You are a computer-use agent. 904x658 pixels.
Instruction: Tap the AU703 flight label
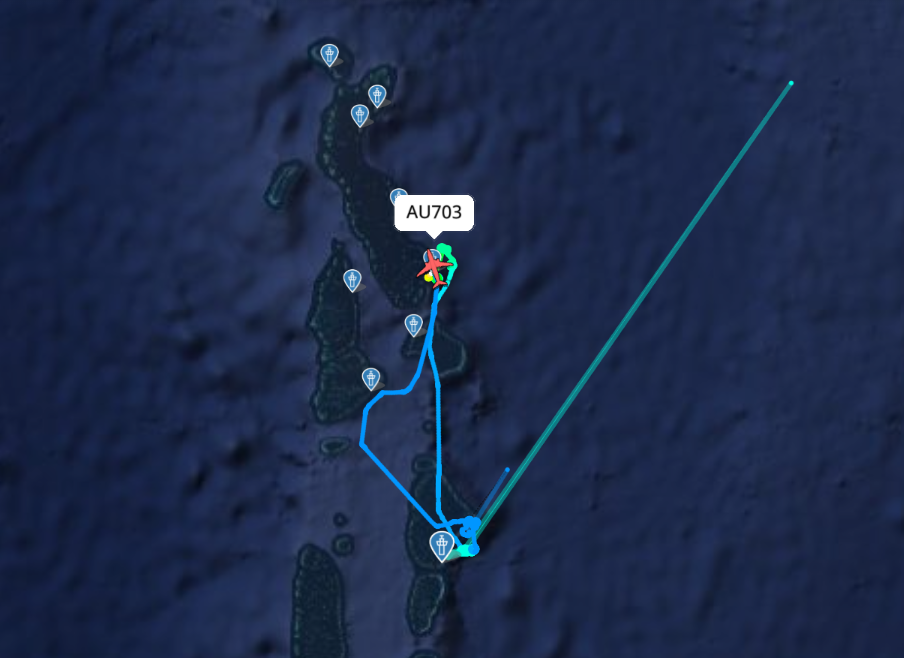click(x=434, y=213)
